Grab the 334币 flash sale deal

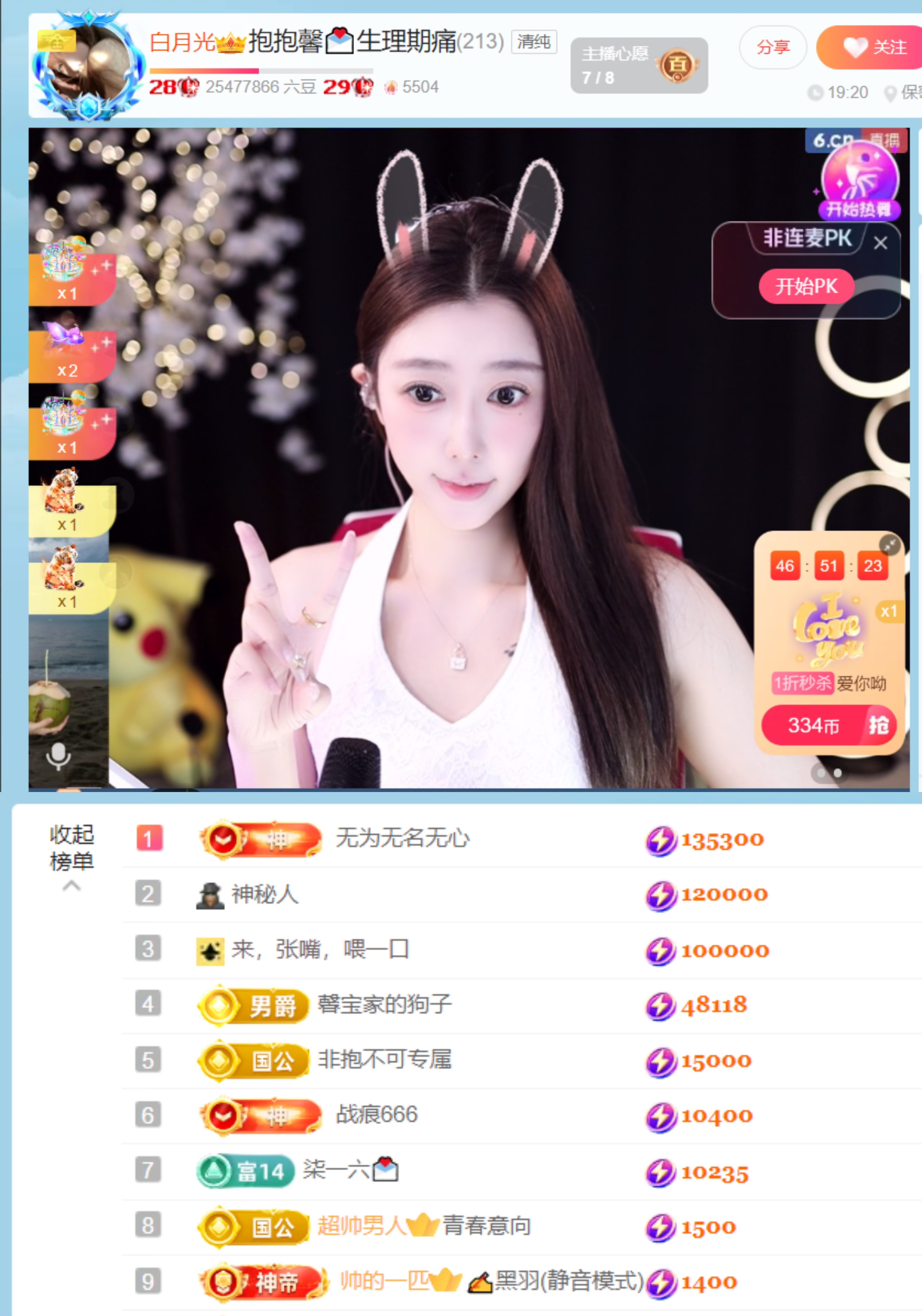[827, 726]
